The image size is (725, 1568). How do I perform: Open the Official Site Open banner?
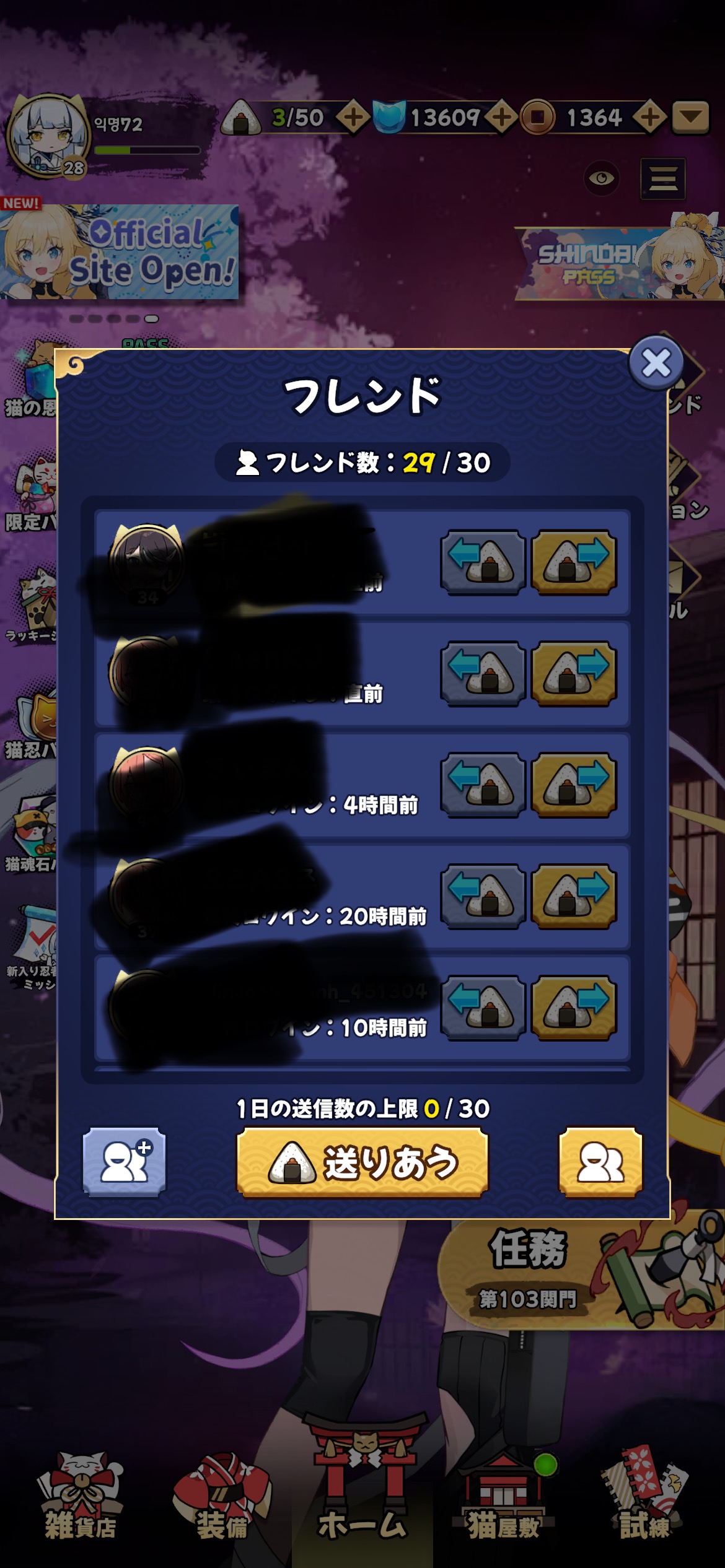[119, 252]
